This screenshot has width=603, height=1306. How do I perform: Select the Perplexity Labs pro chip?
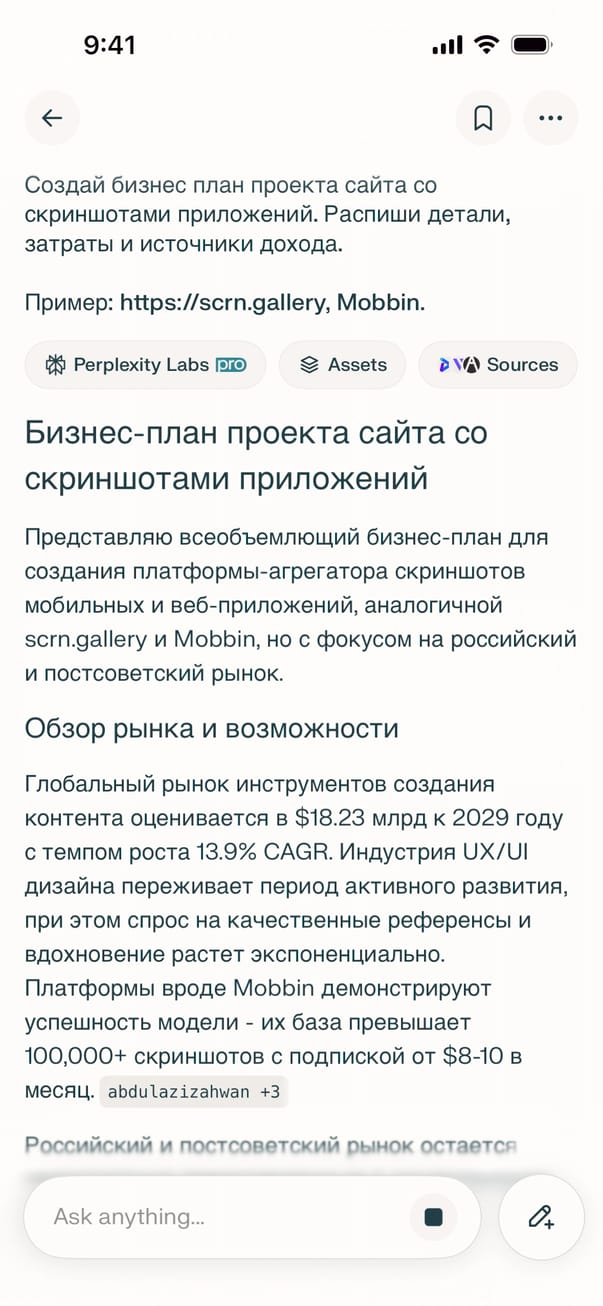pos(145,365)
